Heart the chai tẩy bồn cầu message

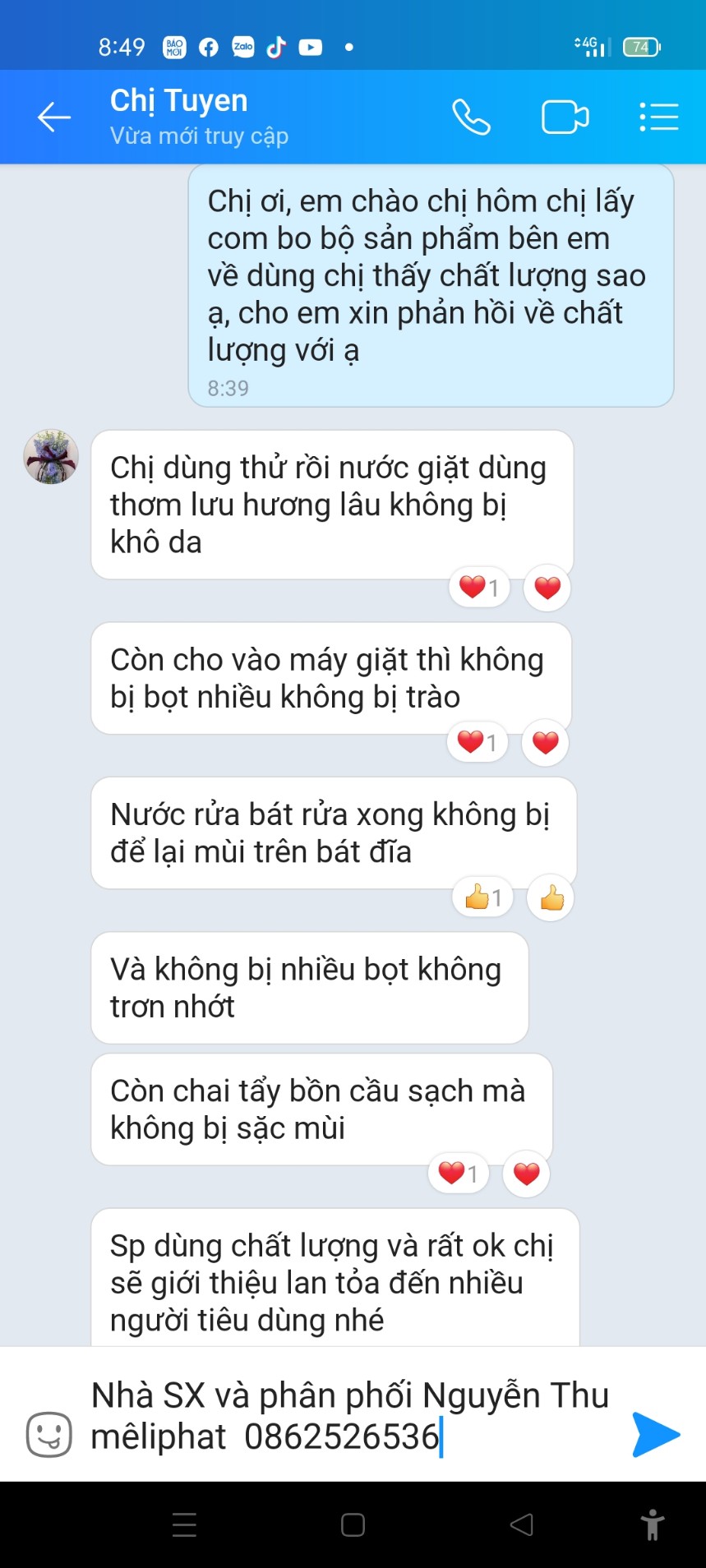tap(526, 1174)
